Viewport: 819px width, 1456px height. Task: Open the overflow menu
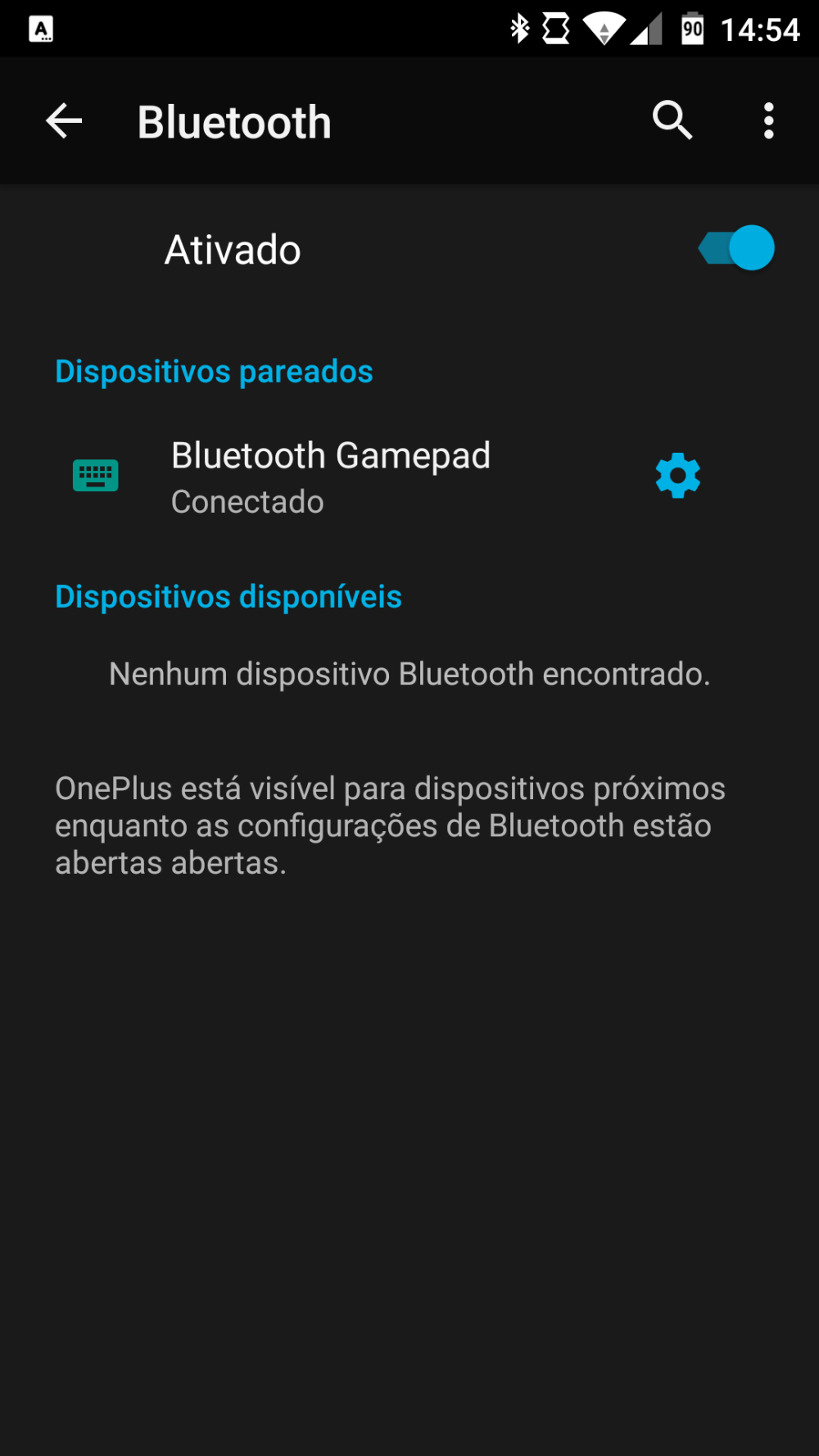click(x=768, y=121)
